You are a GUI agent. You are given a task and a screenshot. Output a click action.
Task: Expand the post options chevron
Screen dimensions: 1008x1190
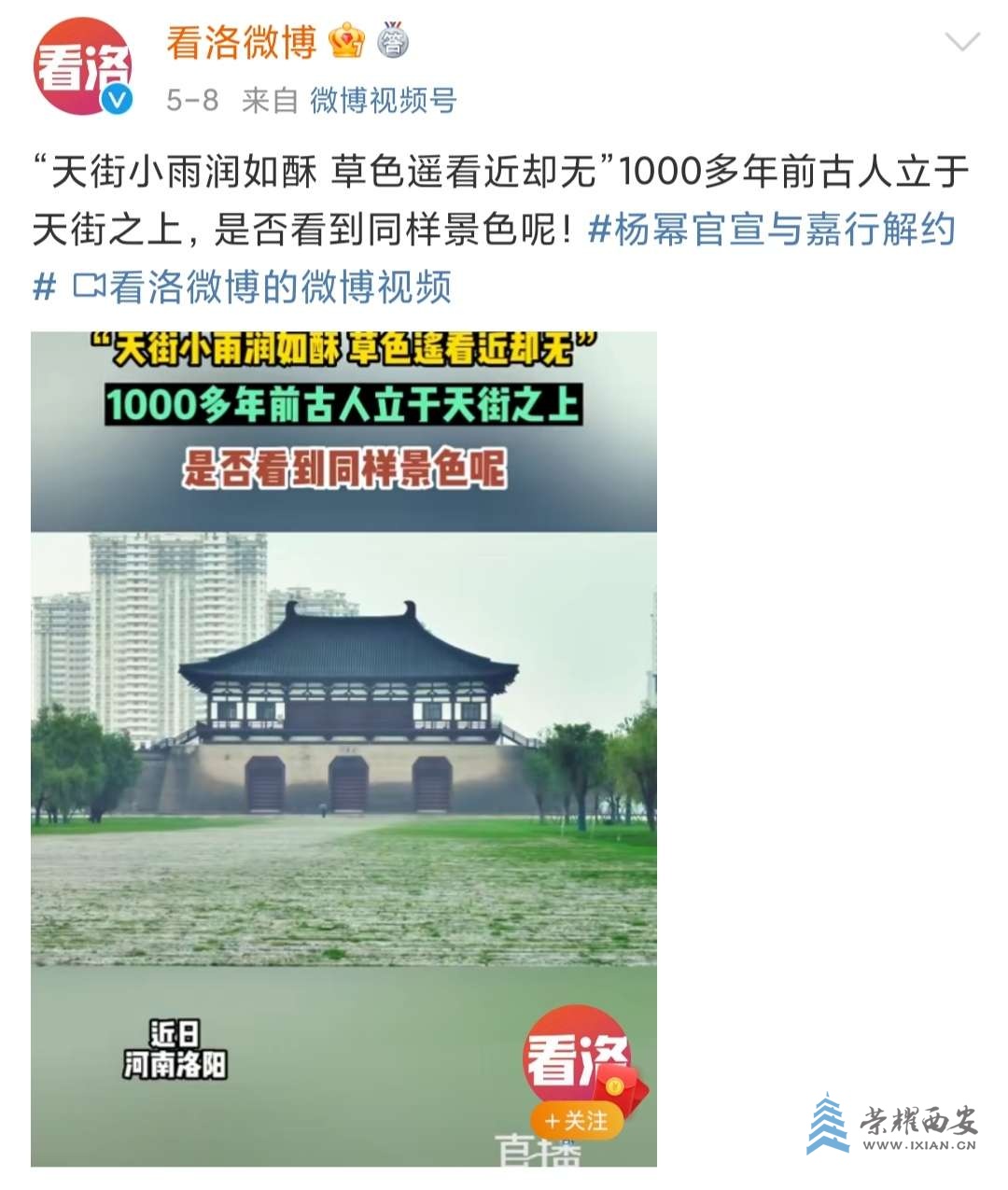coord(962,42)
